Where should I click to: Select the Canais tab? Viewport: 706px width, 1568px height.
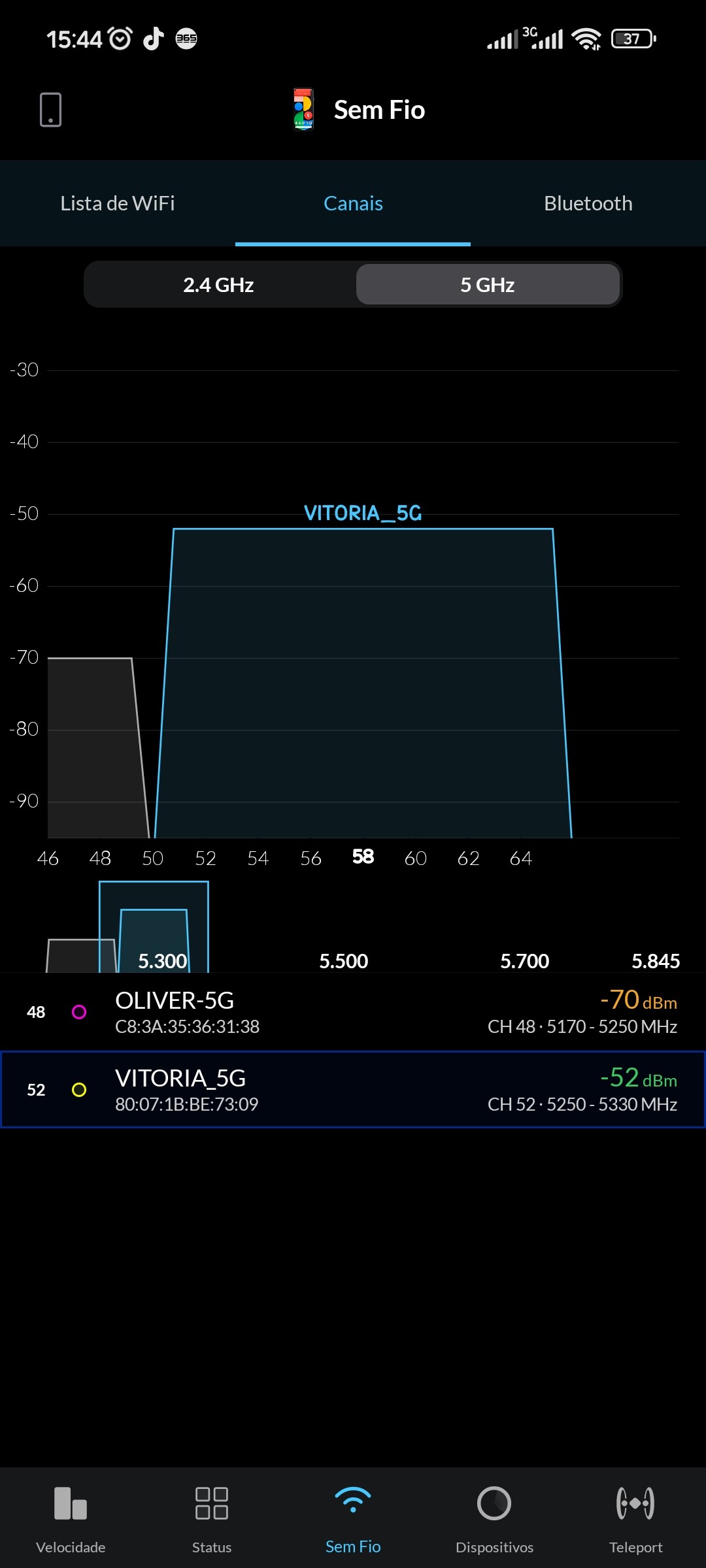tap(353, 203)
